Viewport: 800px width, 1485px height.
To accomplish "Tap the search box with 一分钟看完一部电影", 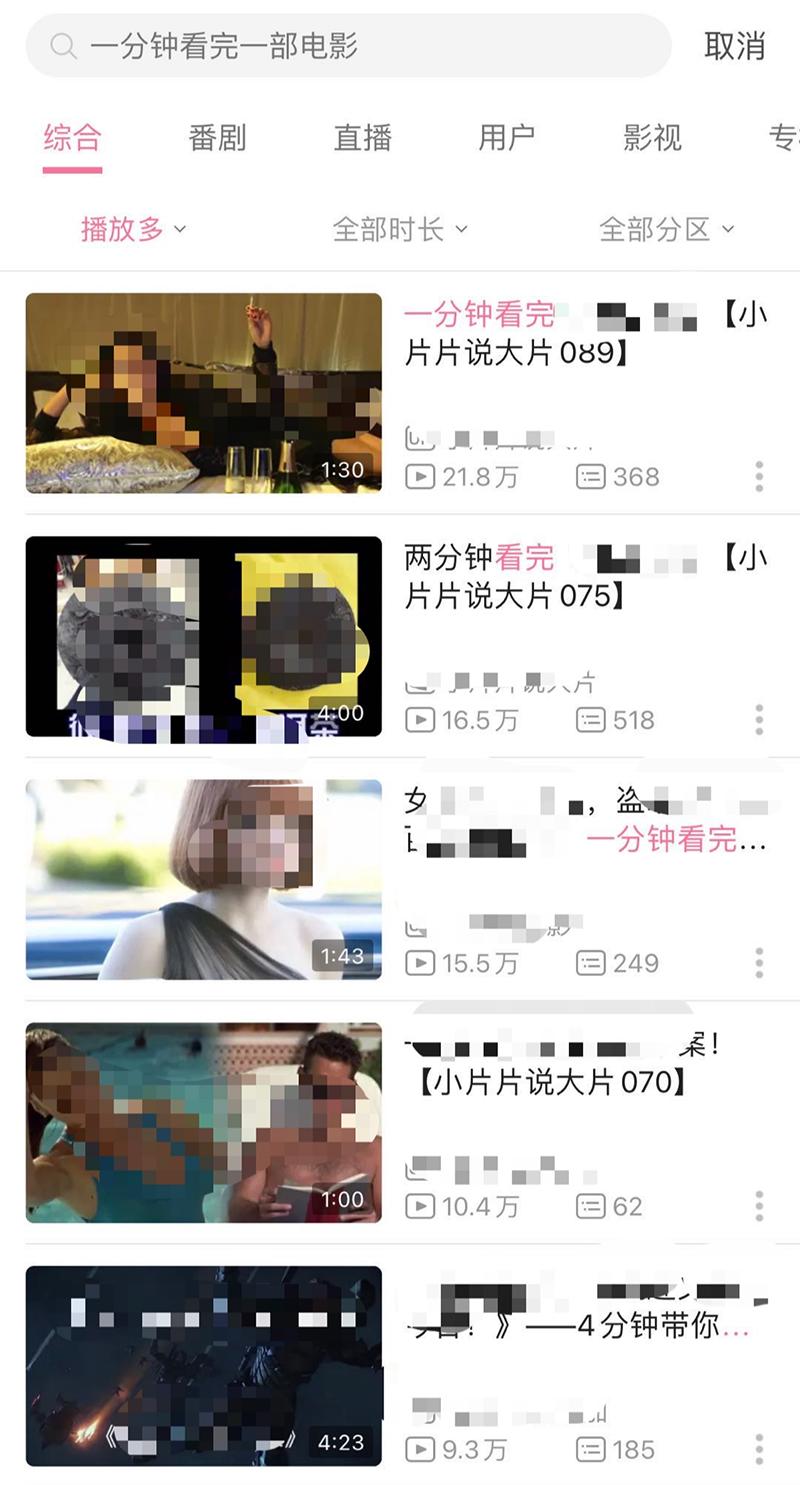I will coord(348,46).
